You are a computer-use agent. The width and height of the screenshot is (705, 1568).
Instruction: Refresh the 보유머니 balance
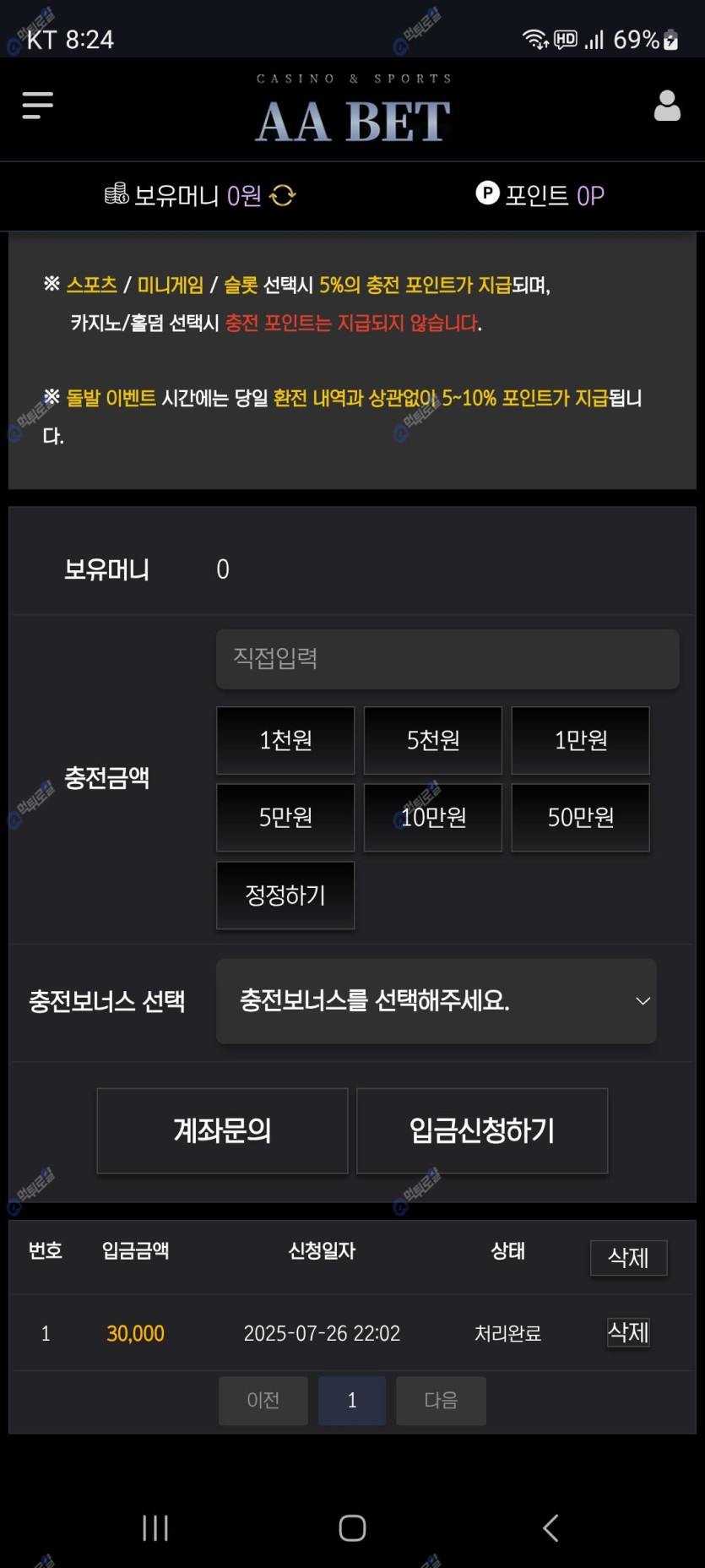point(283,196)
